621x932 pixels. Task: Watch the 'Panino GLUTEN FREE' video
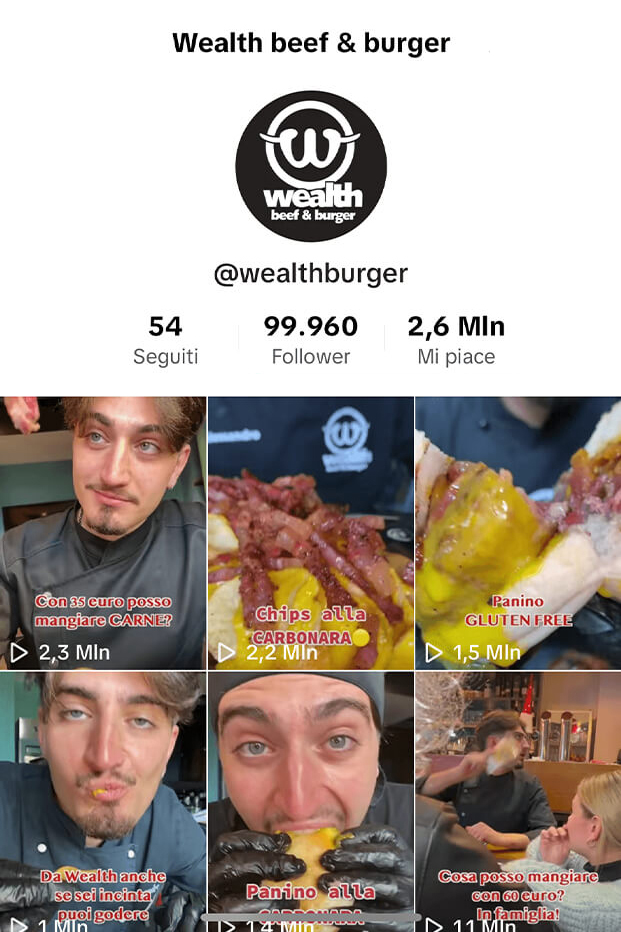pos(518,532)
